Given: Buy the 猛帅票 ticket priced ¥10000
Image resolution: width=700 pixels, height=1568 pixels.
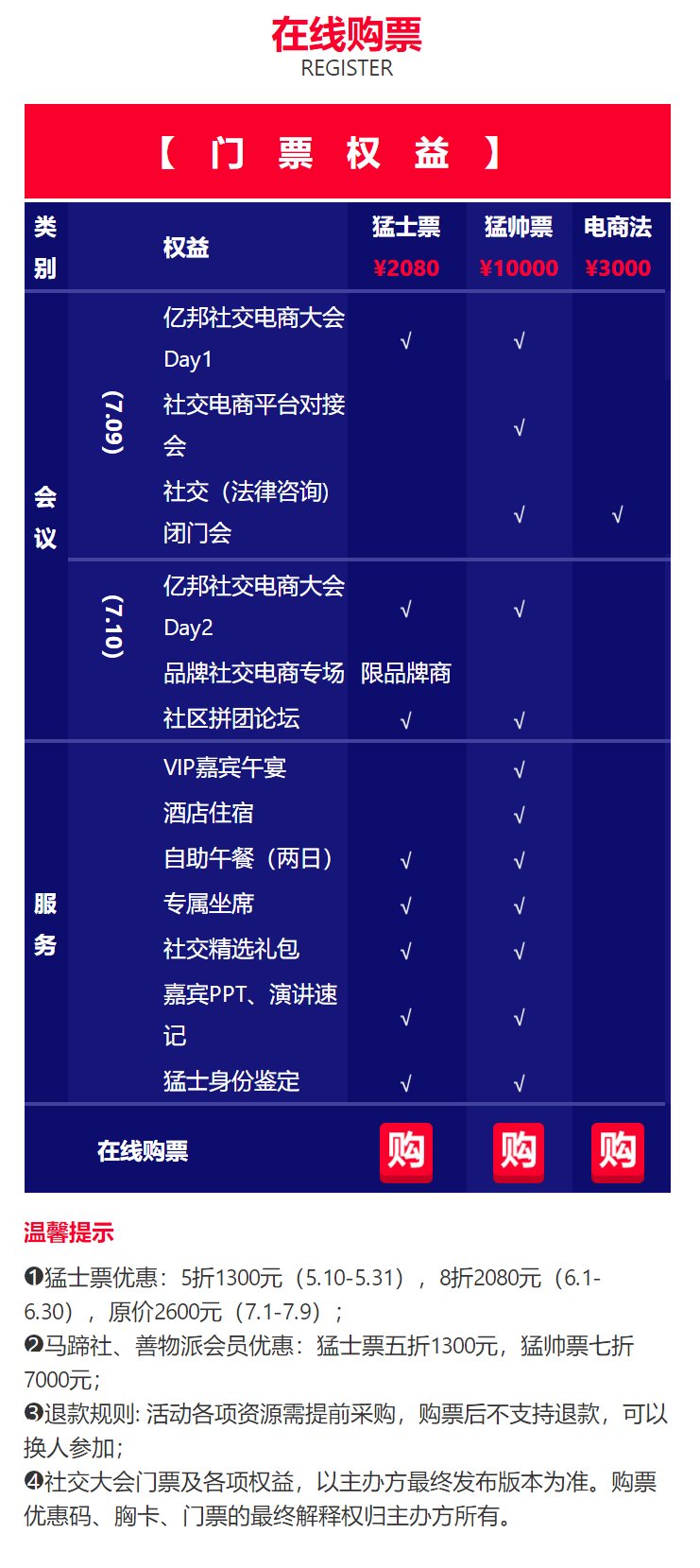Looking at the screenshot, I should click(x=519, y=1152).
